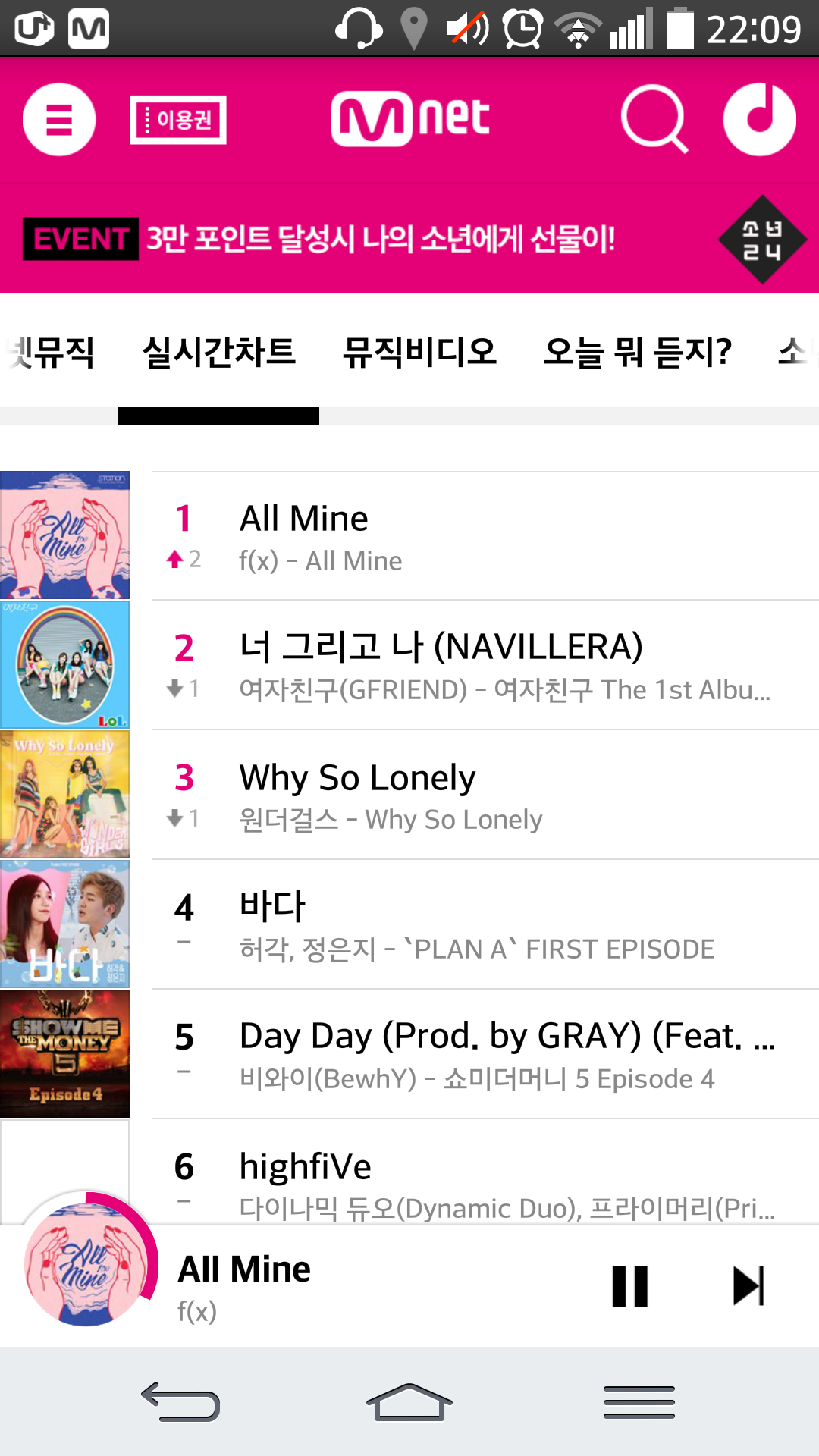
Task: Switch to the 뮤직비디오 tab
Action: tap(419, 353)
